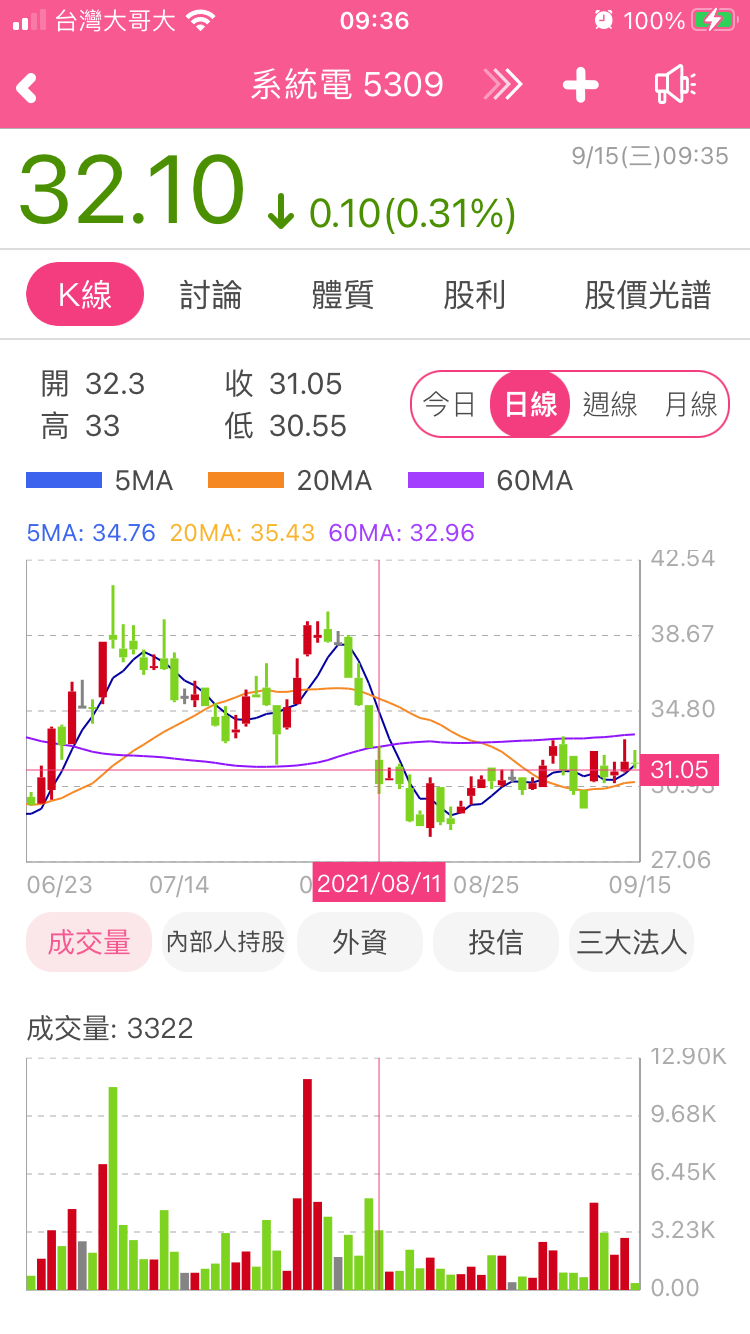The height and width of the screenshot is (1334, 750).
Task: Open the megaphone speaker icon
Action: pyautogui.click(x=675, y=86)
